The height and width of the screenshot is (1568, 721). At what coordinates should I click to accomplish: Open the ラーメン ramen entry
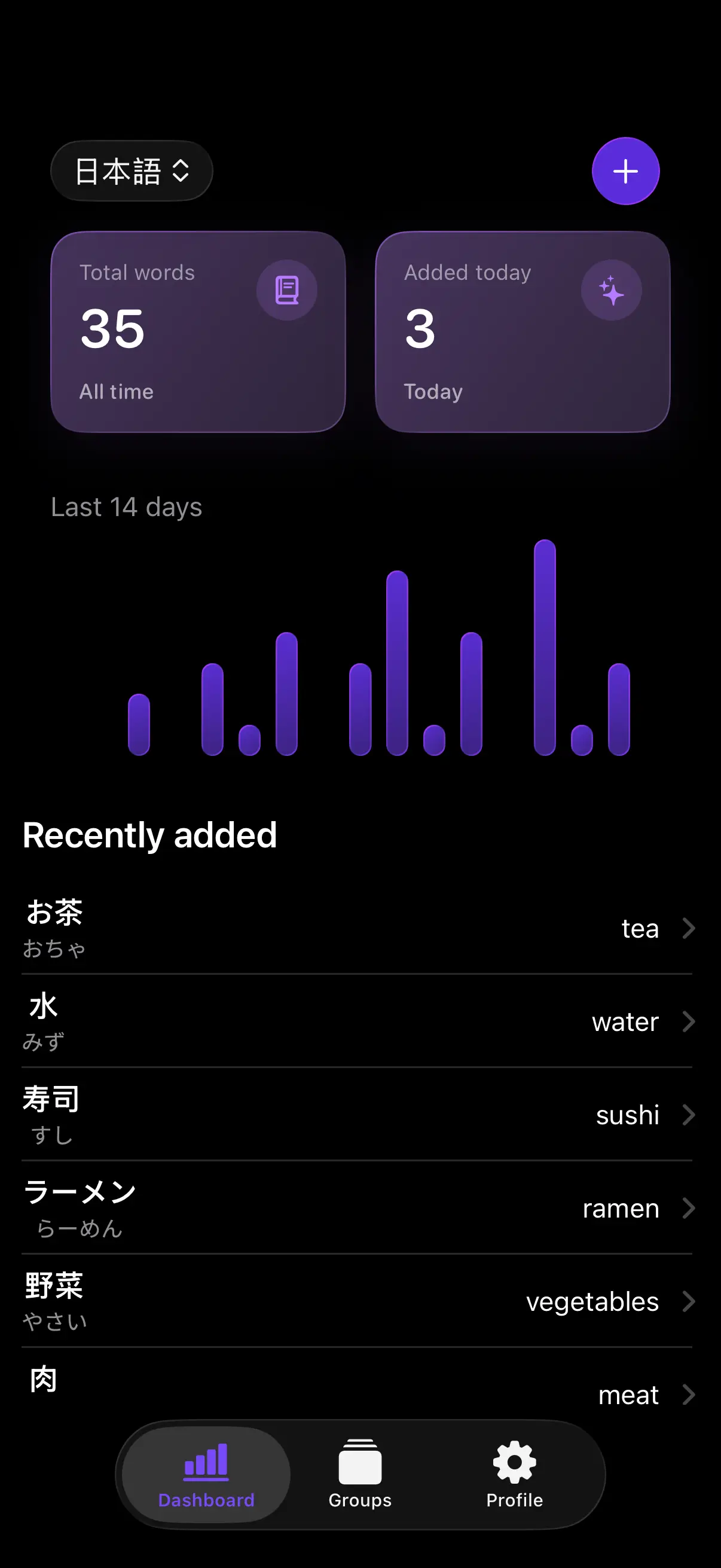click(358, 1207)
